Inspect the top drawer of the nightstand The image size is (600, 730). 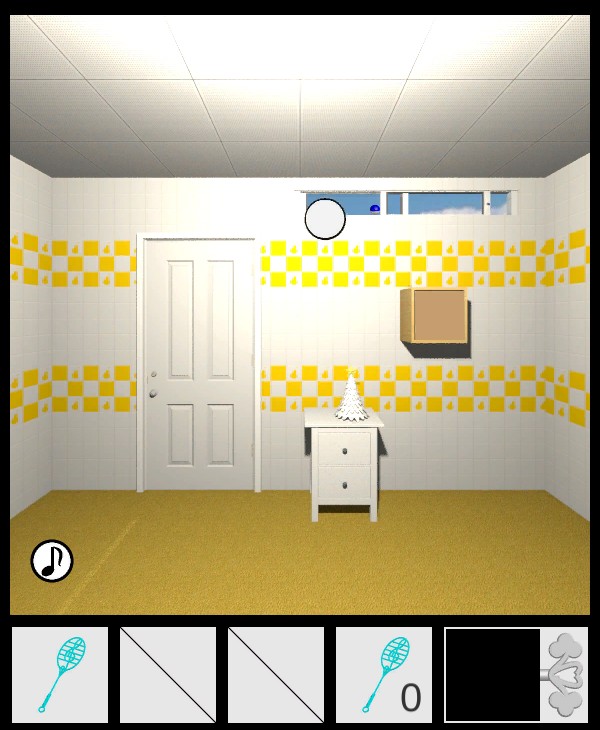point(345,448)
